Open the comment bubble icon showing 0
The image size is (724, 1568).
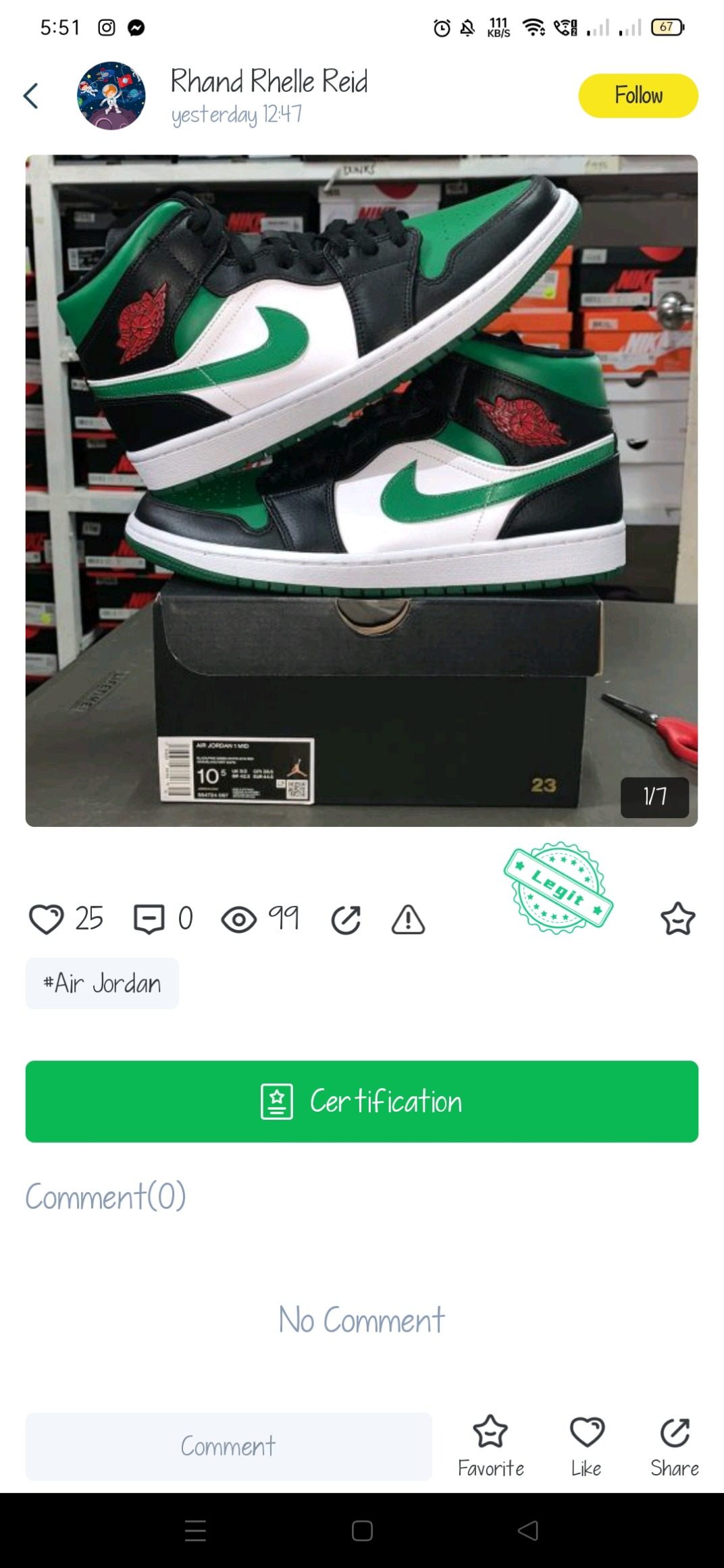coord(149,919)
